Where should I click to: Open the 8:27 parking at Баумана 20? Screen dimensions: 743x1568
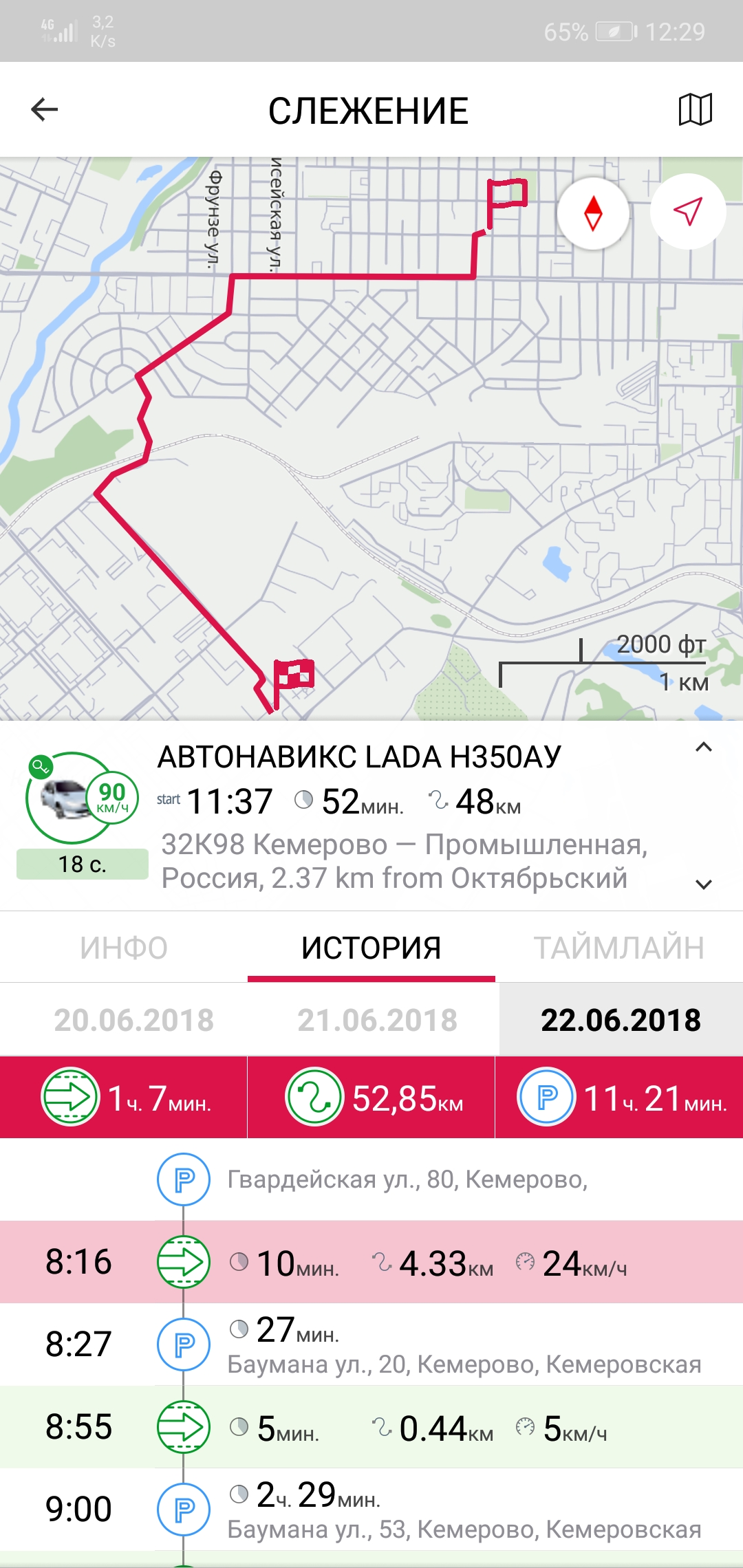point(371,1344)
